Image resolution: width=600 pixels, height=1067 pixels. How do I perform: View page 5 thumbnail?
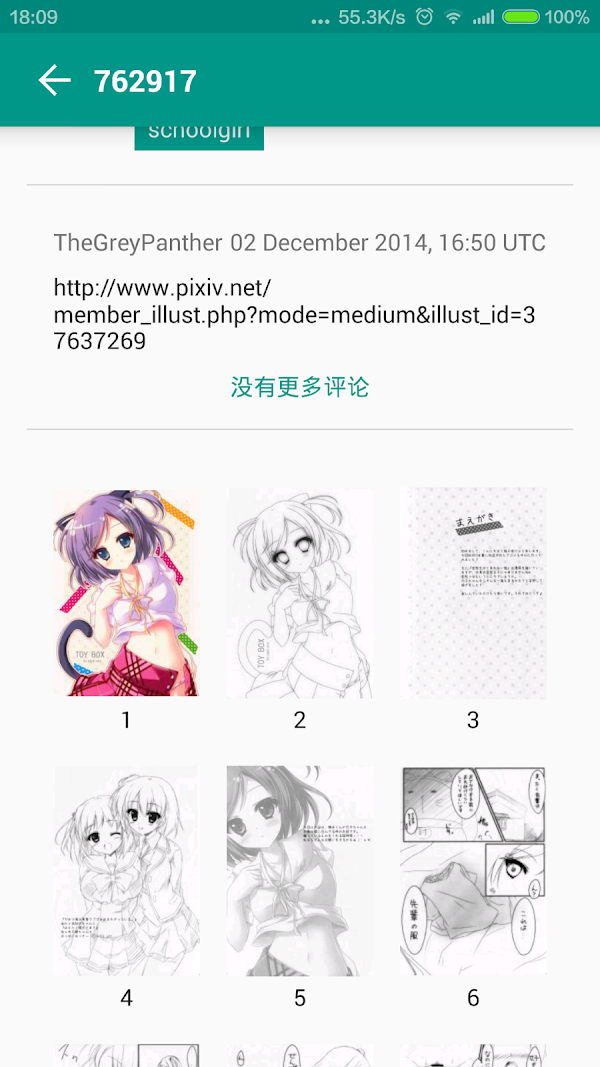(300, 871)
